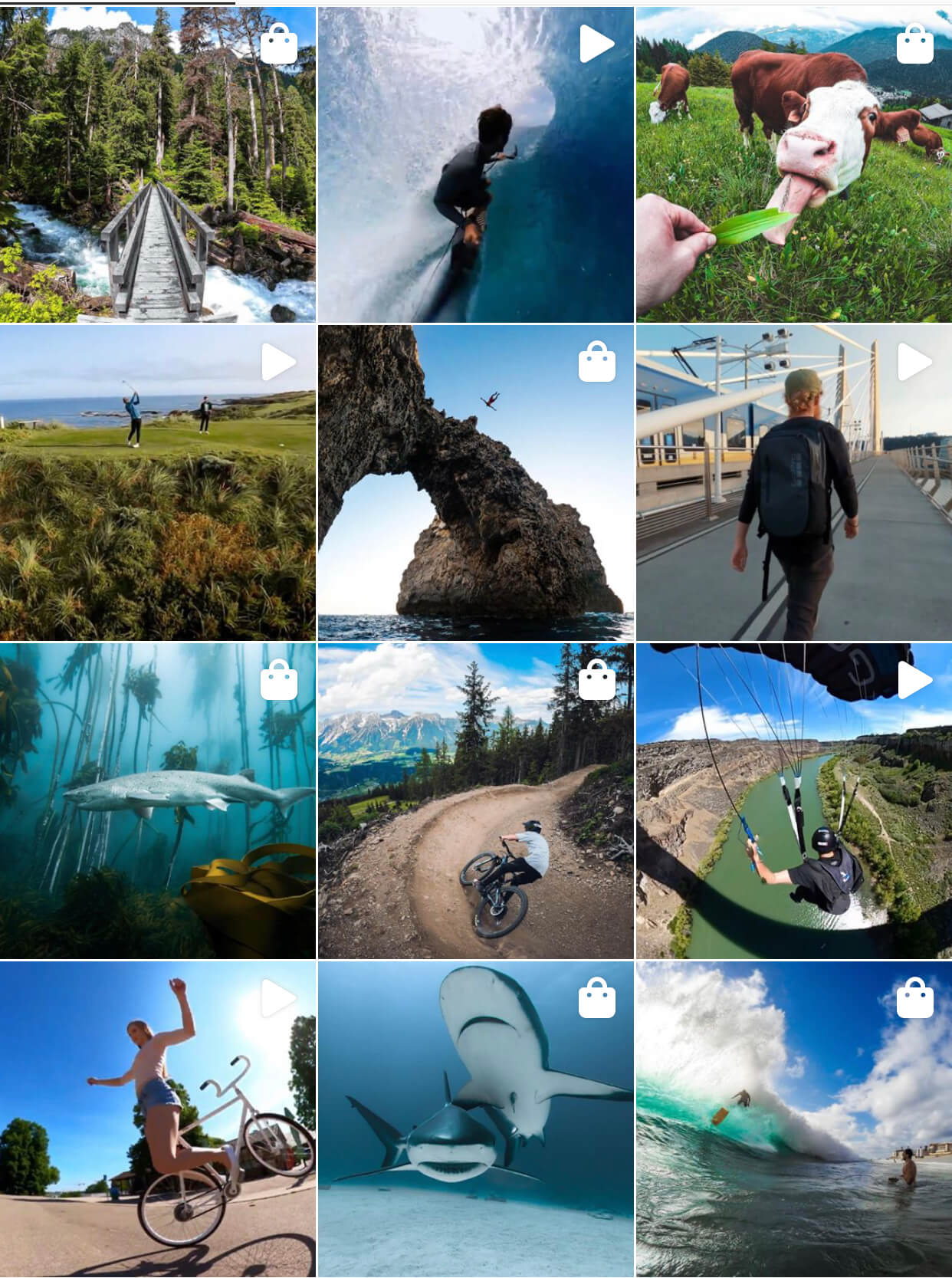Open the cow licking leaf post

(793, 165)
